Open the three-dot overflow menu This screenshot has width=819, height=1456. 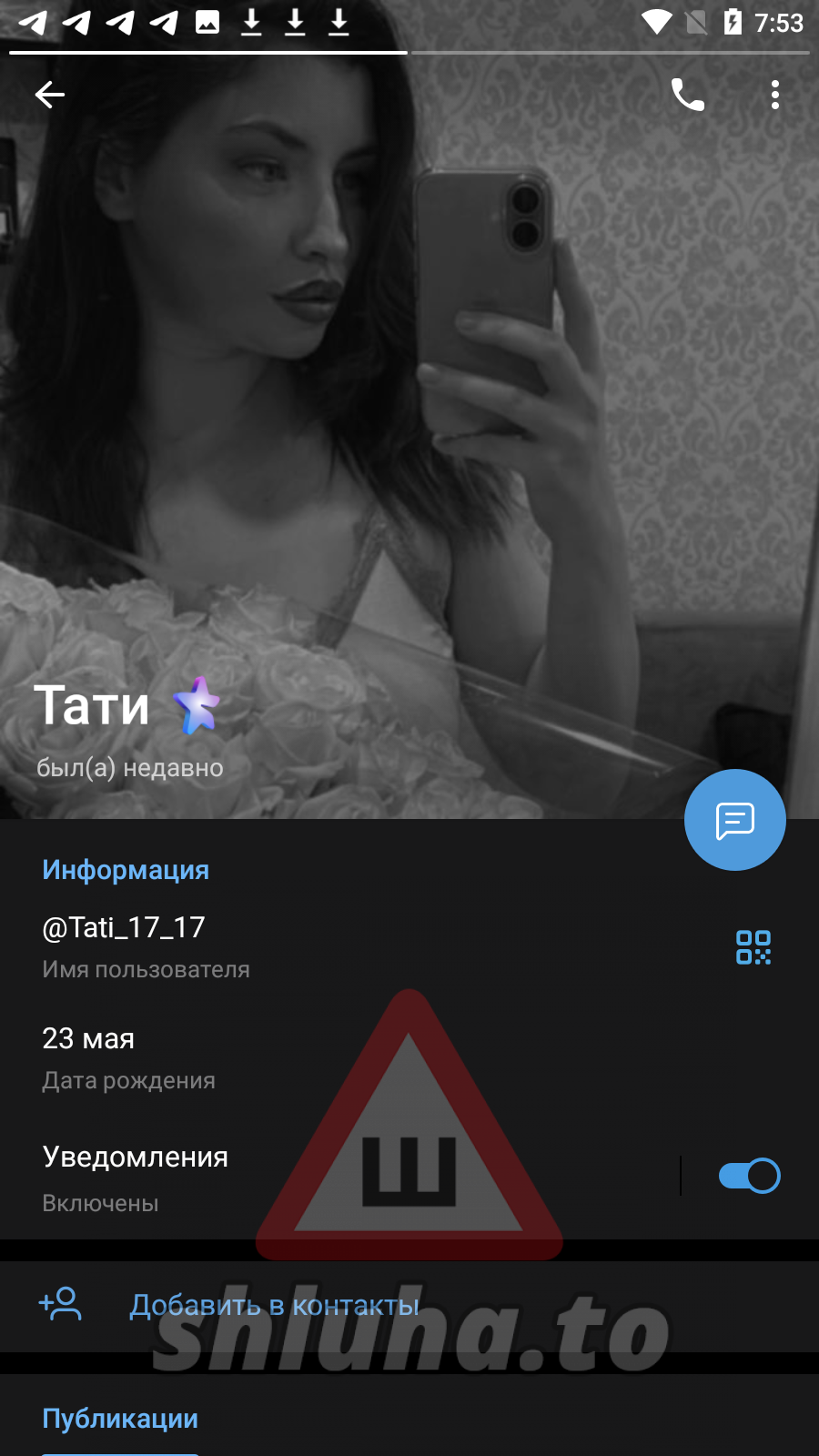pyautogui.click(x=774, y=95)
